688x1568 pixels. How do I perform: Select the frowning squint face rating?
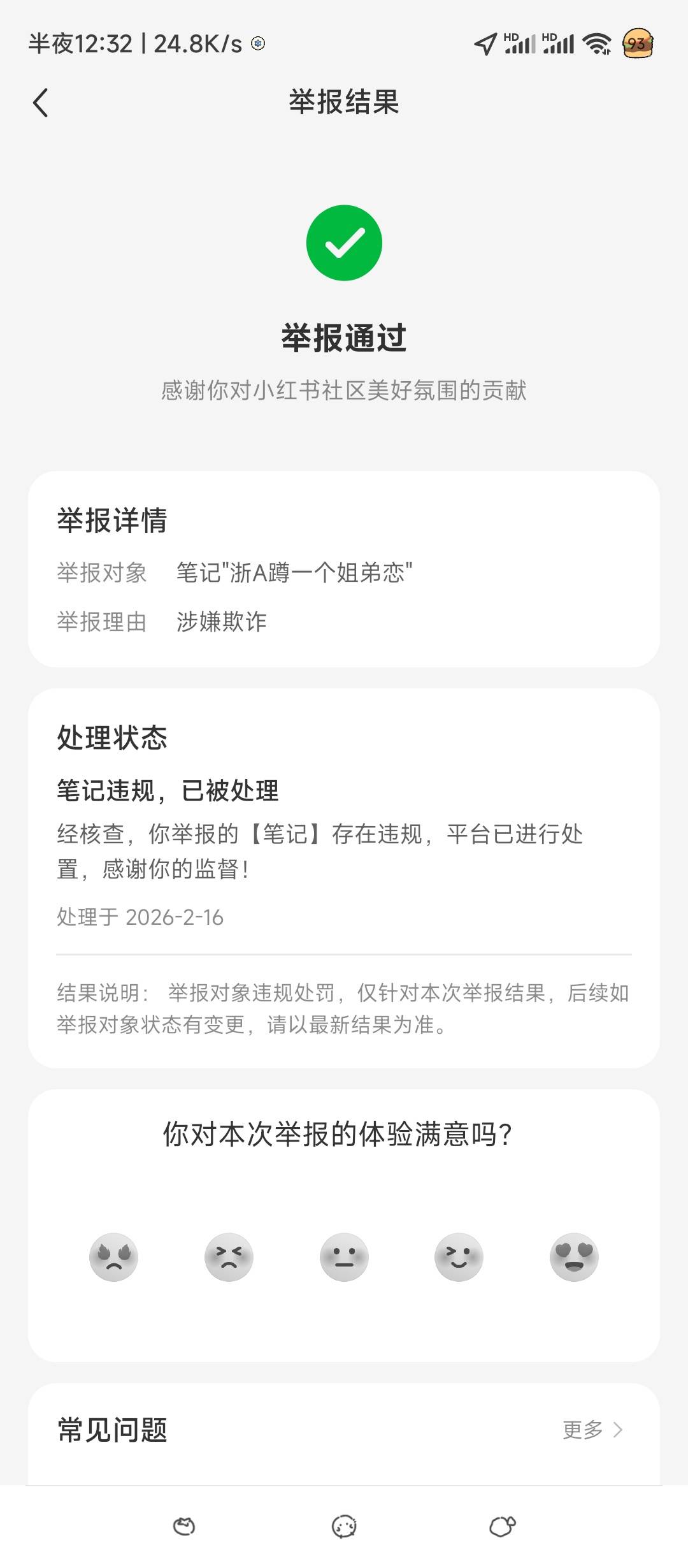229,1257
